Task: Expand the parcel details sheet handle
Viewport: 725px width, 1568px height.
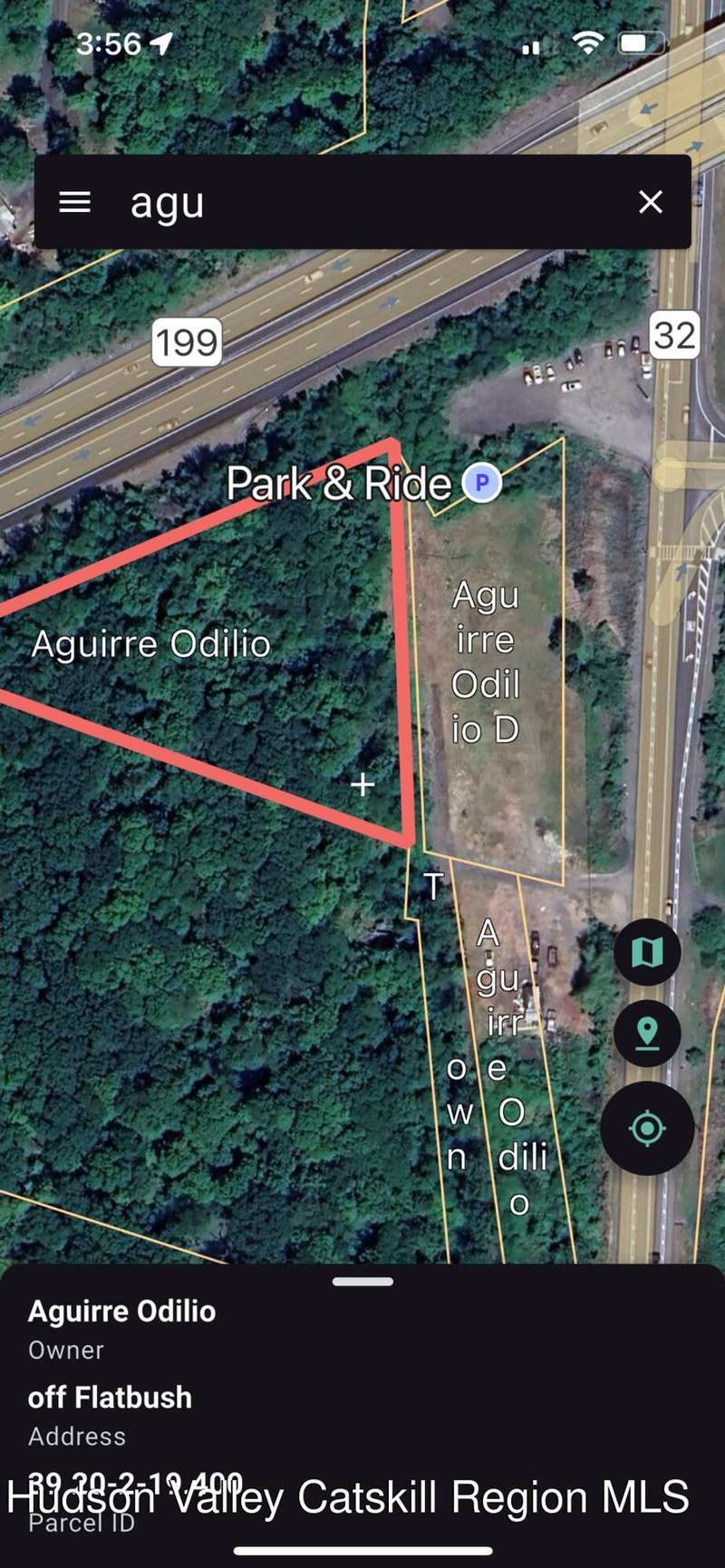Action: [x=362, y=1282]
